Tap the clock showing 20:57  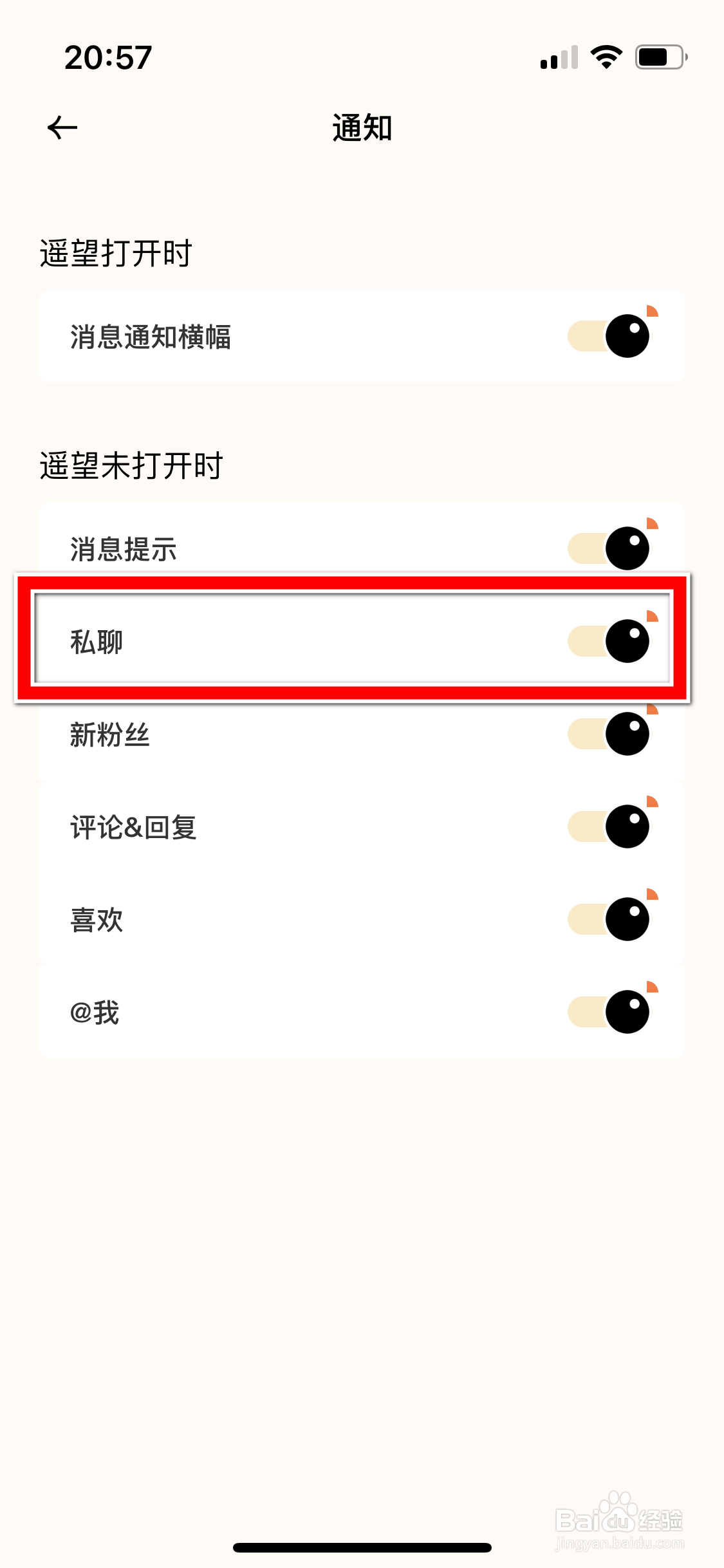[108, 57]
